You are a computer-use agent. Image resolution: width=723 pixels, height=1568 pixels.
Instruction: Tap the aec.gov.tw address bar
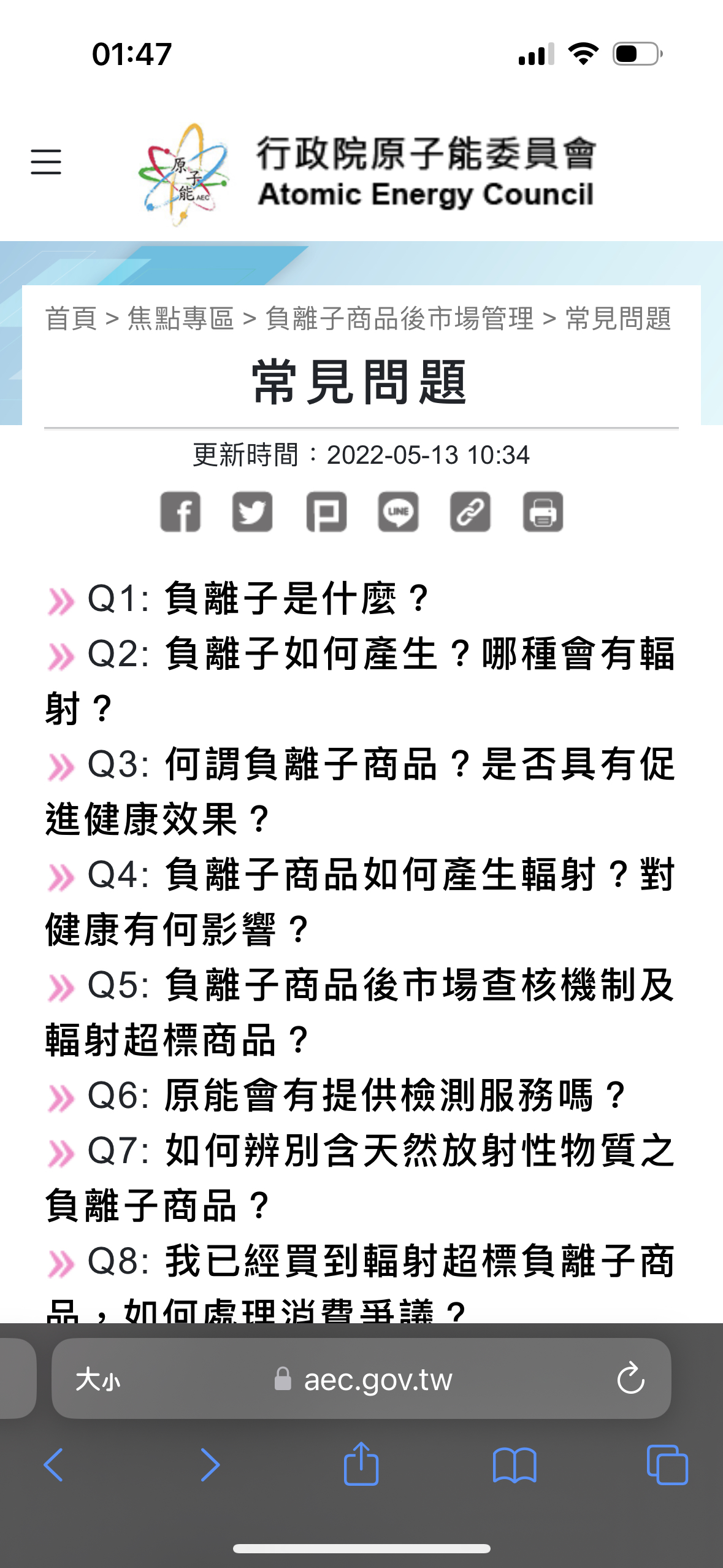click(361, 1378)
